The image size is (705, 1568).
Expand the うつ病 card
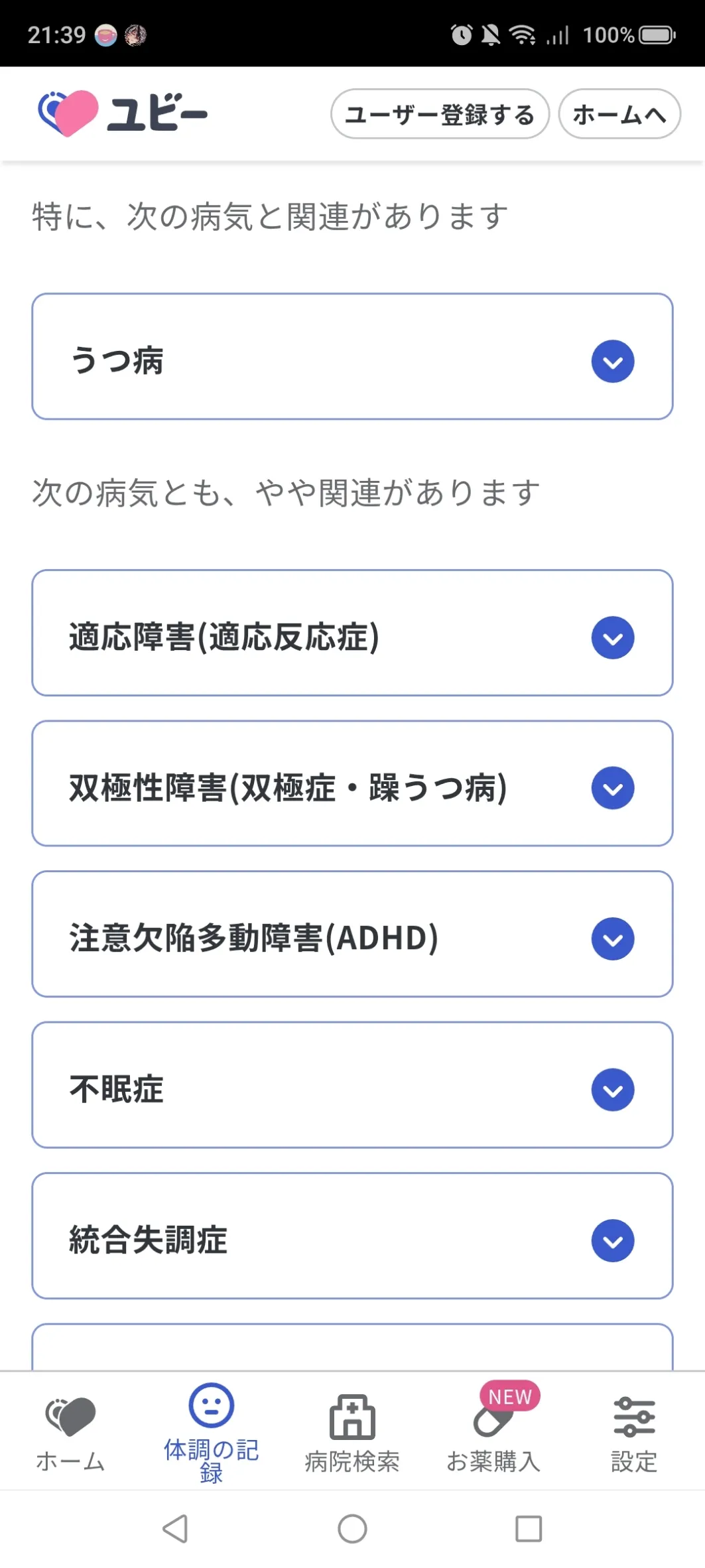(352, 357)
